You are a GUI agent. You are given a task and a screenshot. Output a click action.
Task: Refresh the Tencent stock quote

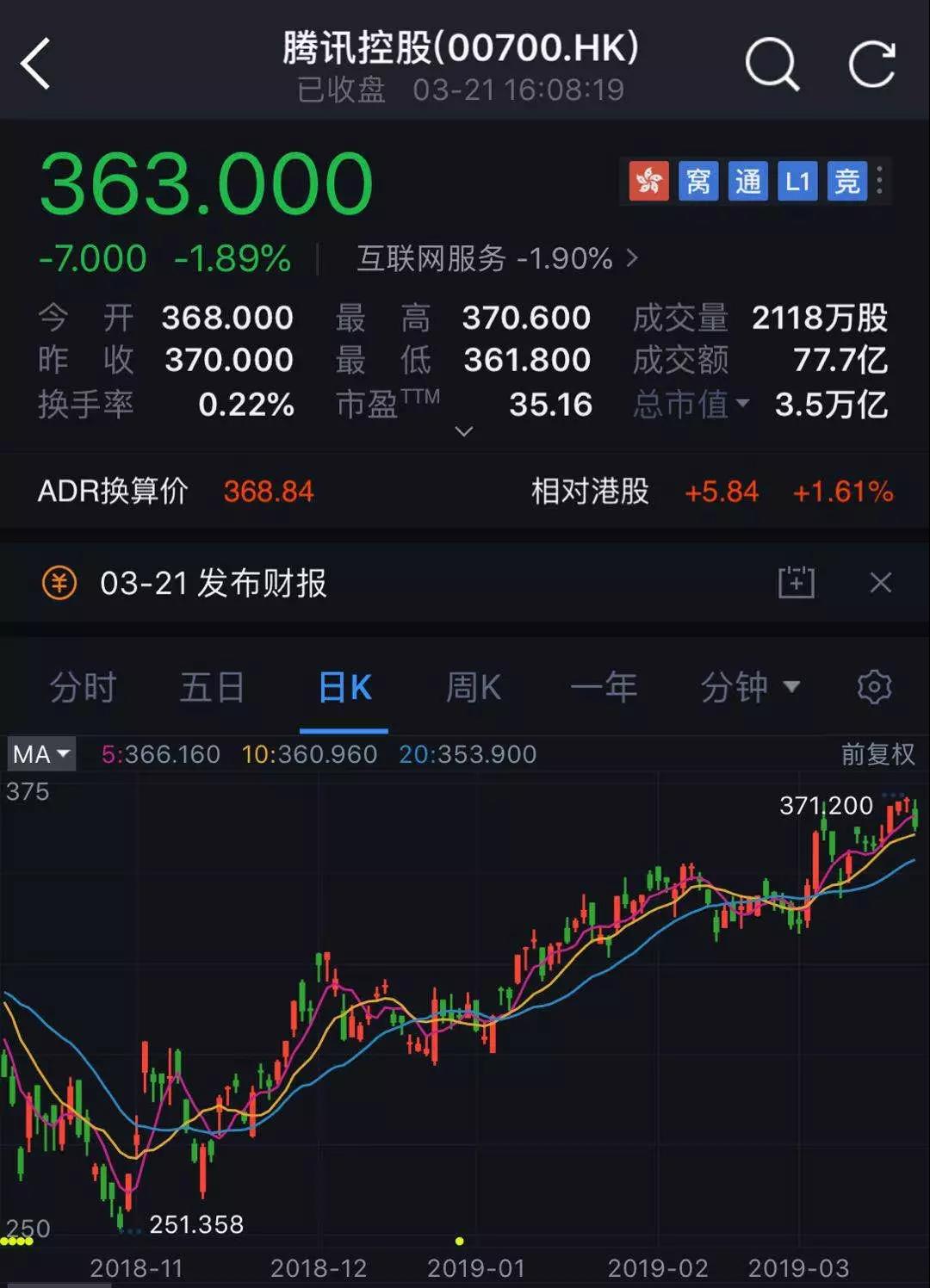click(871, 64)
